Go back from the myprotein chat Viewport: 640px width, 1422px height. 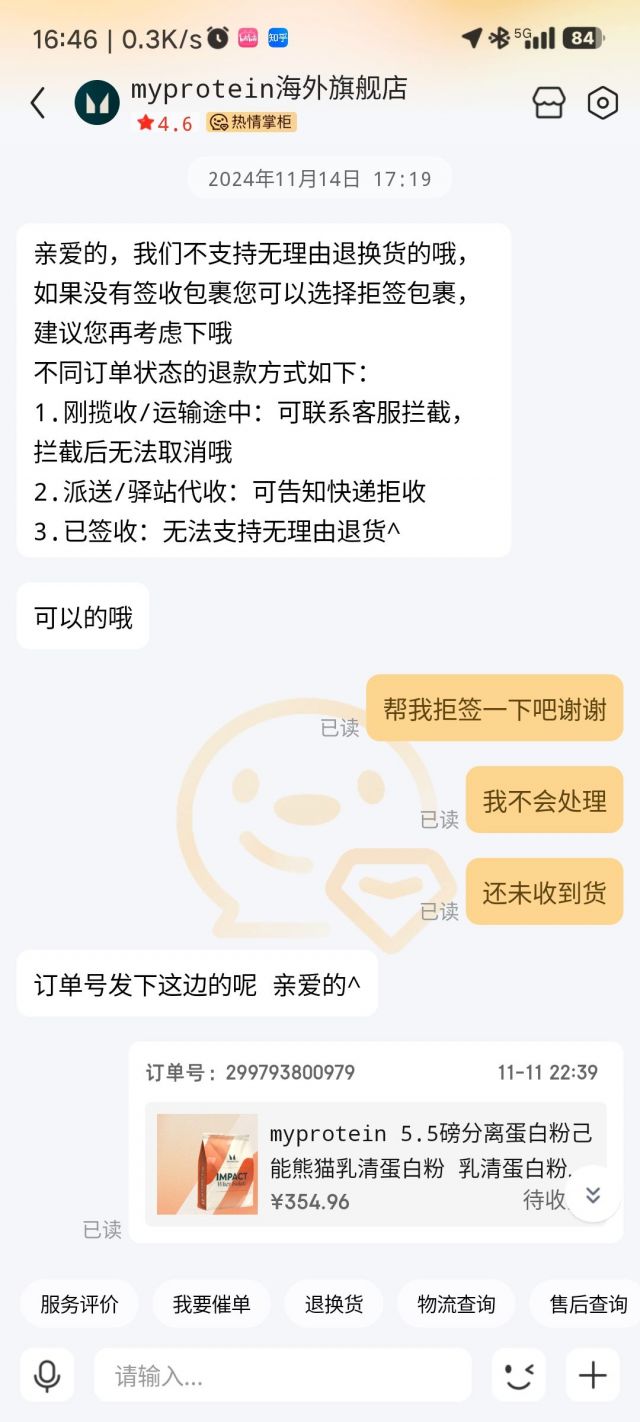(38, 103)
